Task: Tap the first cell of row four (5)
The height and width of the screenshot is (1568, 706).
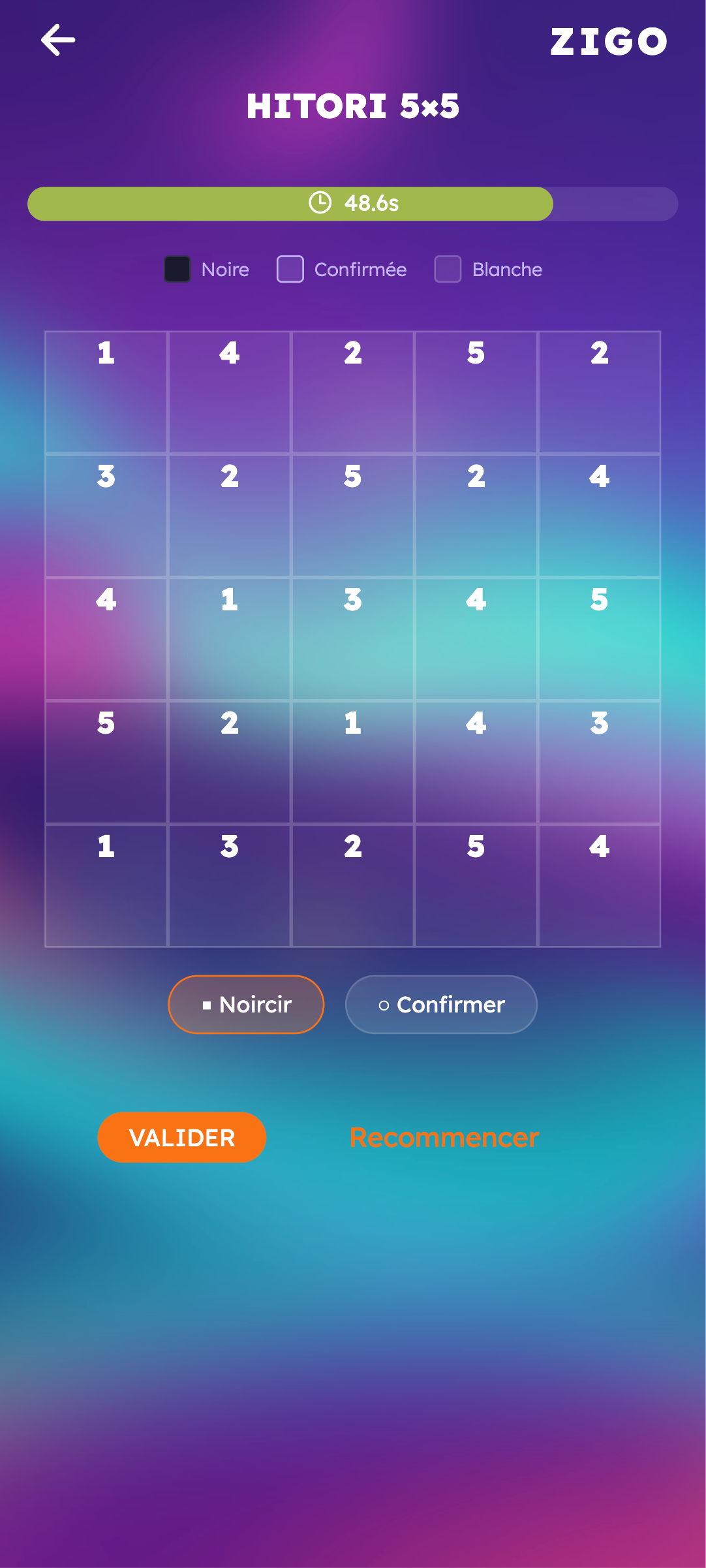Action: [x=106, y=762]
